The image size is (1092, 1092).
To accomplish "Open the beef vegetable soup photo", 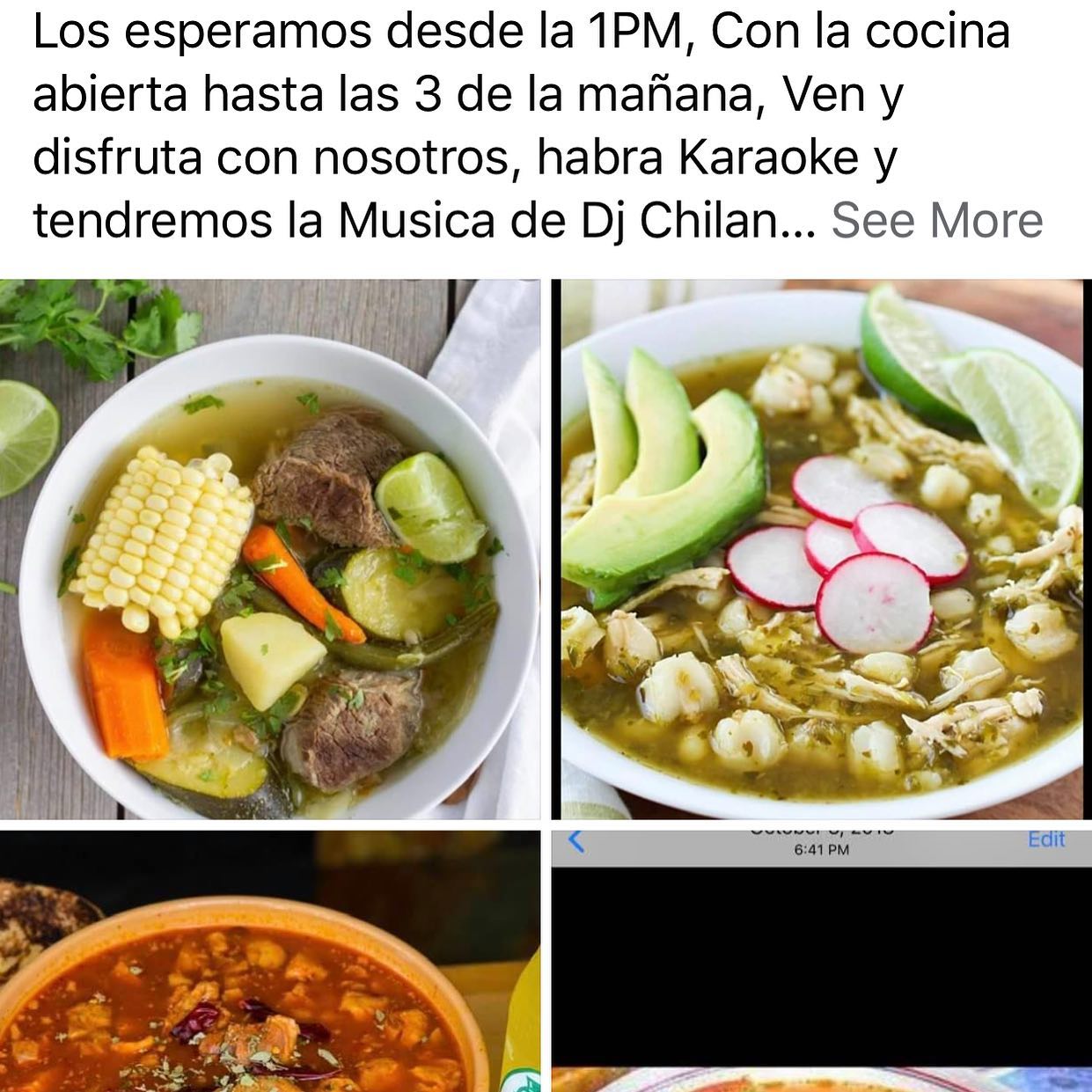I will coord(269,549).
